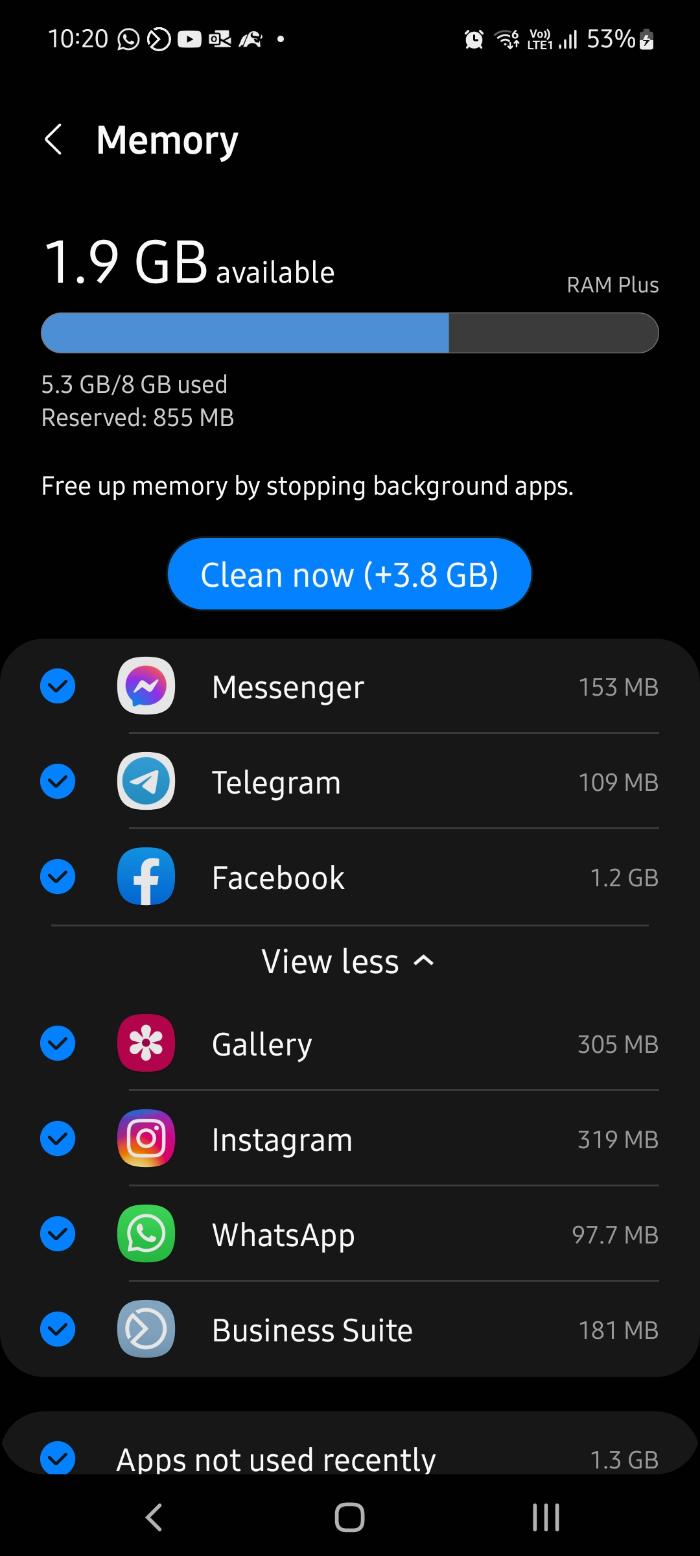700x1556 pixels.
Task: Go back from the Memory screen
Action: (x=54, y=140)
